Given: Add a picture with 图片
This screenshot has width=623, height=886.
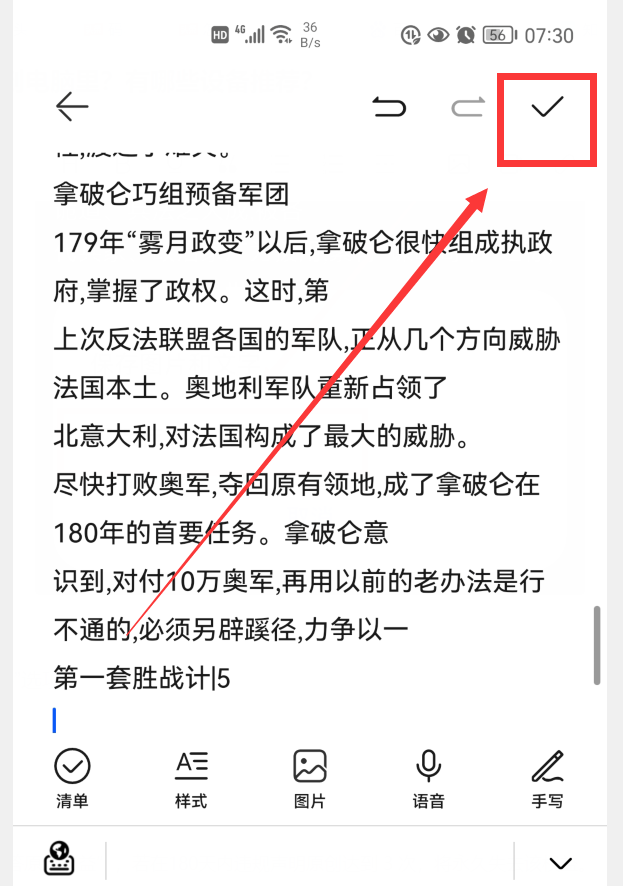Looking at the screenshot, I should [310, 778].
